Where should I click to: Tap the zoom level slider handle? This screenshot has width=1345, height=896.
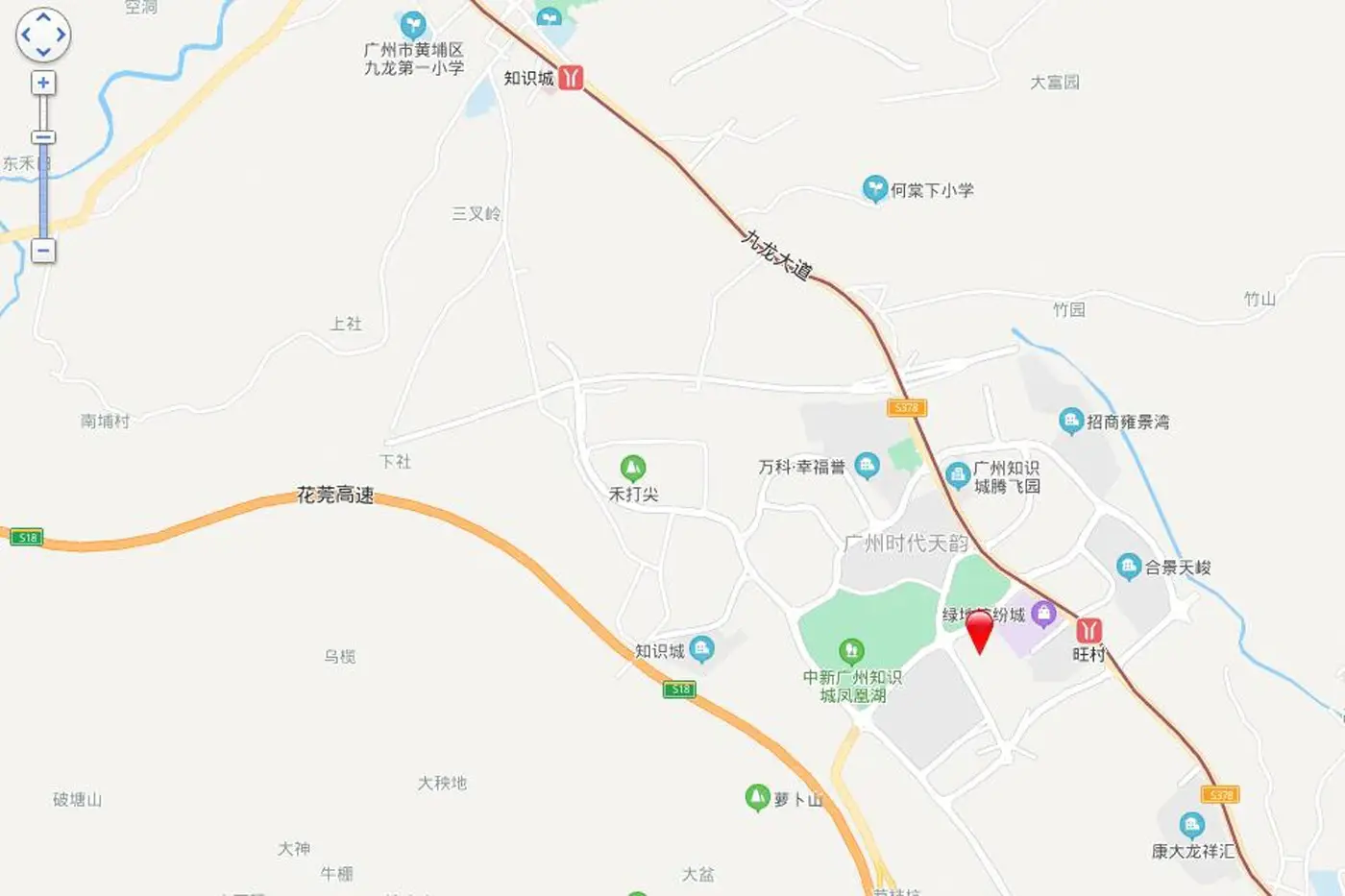(x=42, y=137)
